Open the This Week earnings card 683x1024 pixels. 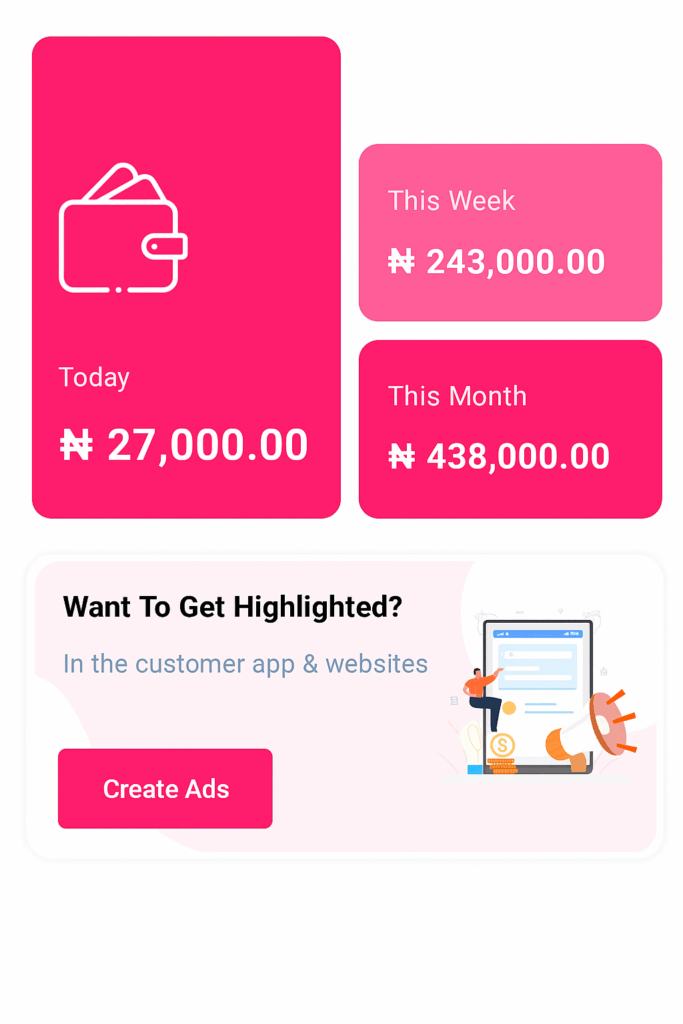[510, 232]
